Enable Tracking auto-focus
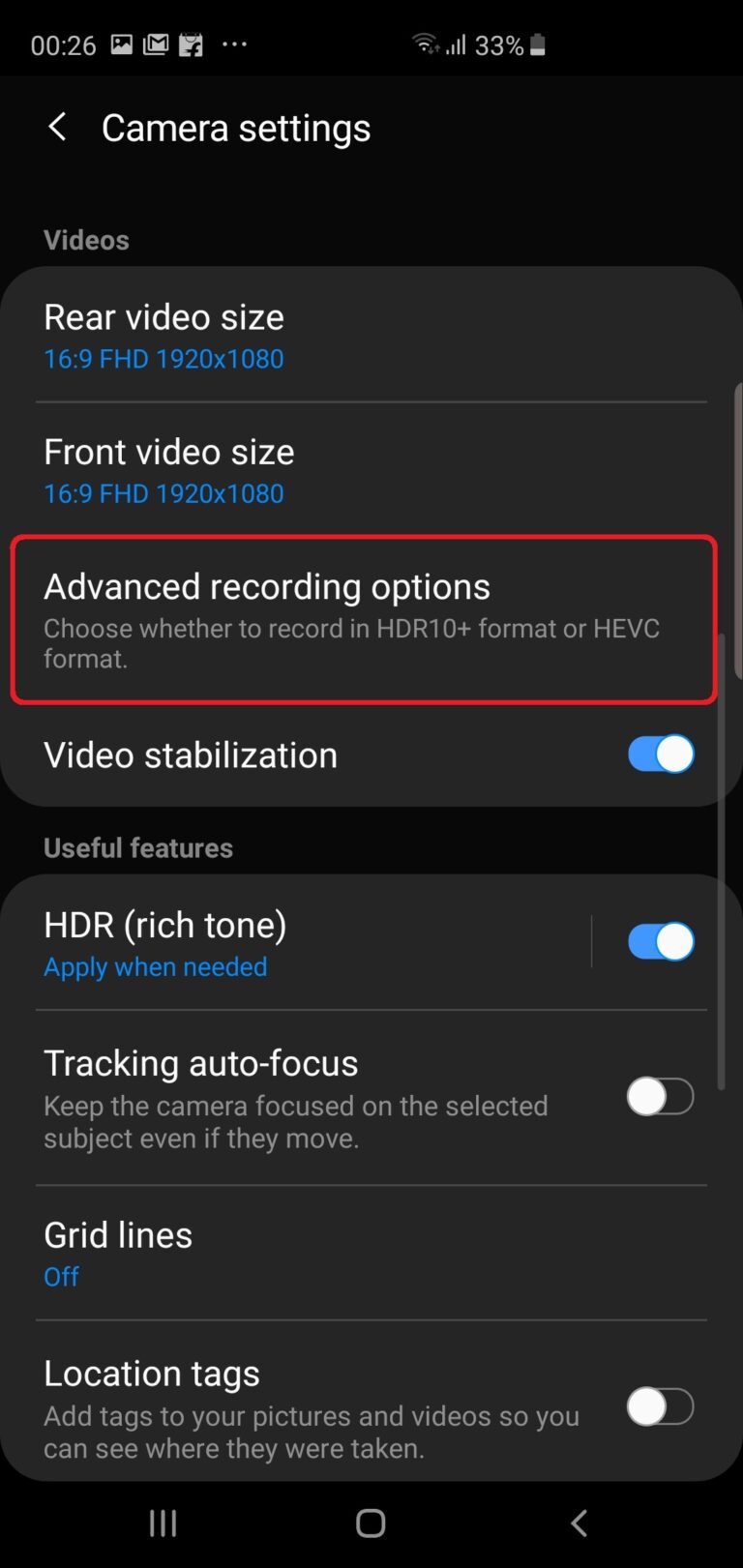 click(x=661, y=1097)
